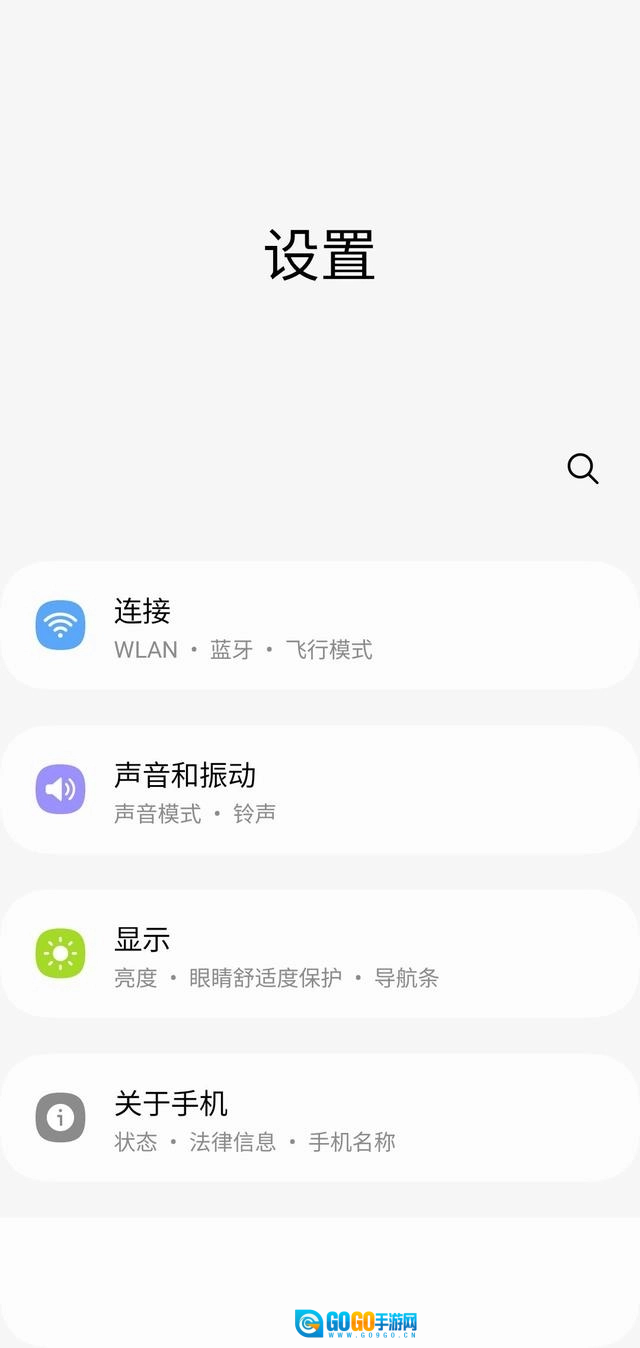Screen dimensions: 640x1348
Task: Go to 声音和振动 settings
Action: (320, 790)
